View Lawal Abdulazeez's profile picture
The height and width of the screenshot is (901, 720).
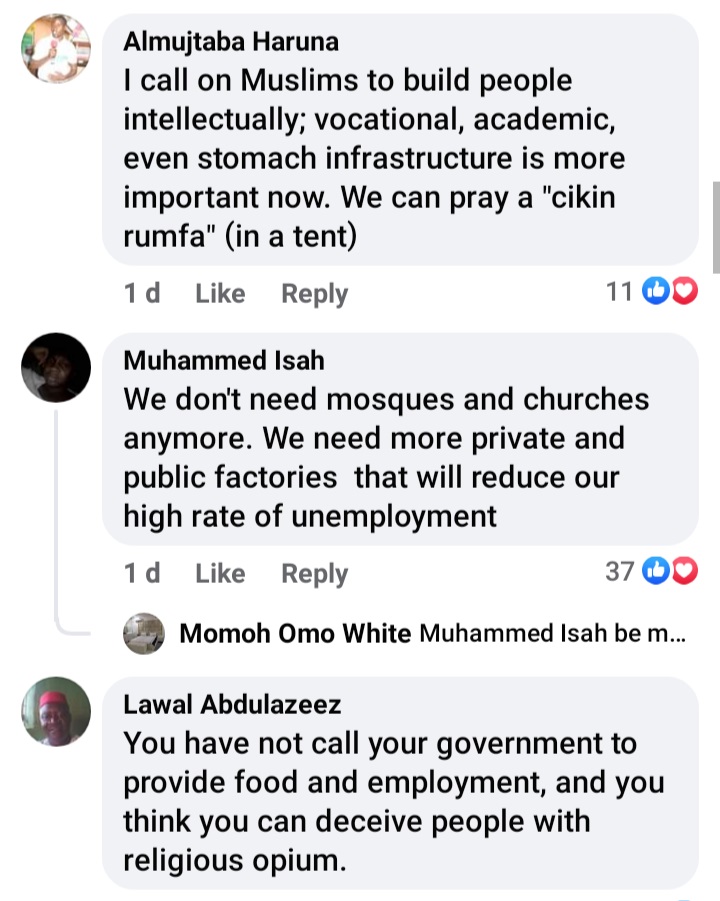pyautogui.click(x=56, y=711)
